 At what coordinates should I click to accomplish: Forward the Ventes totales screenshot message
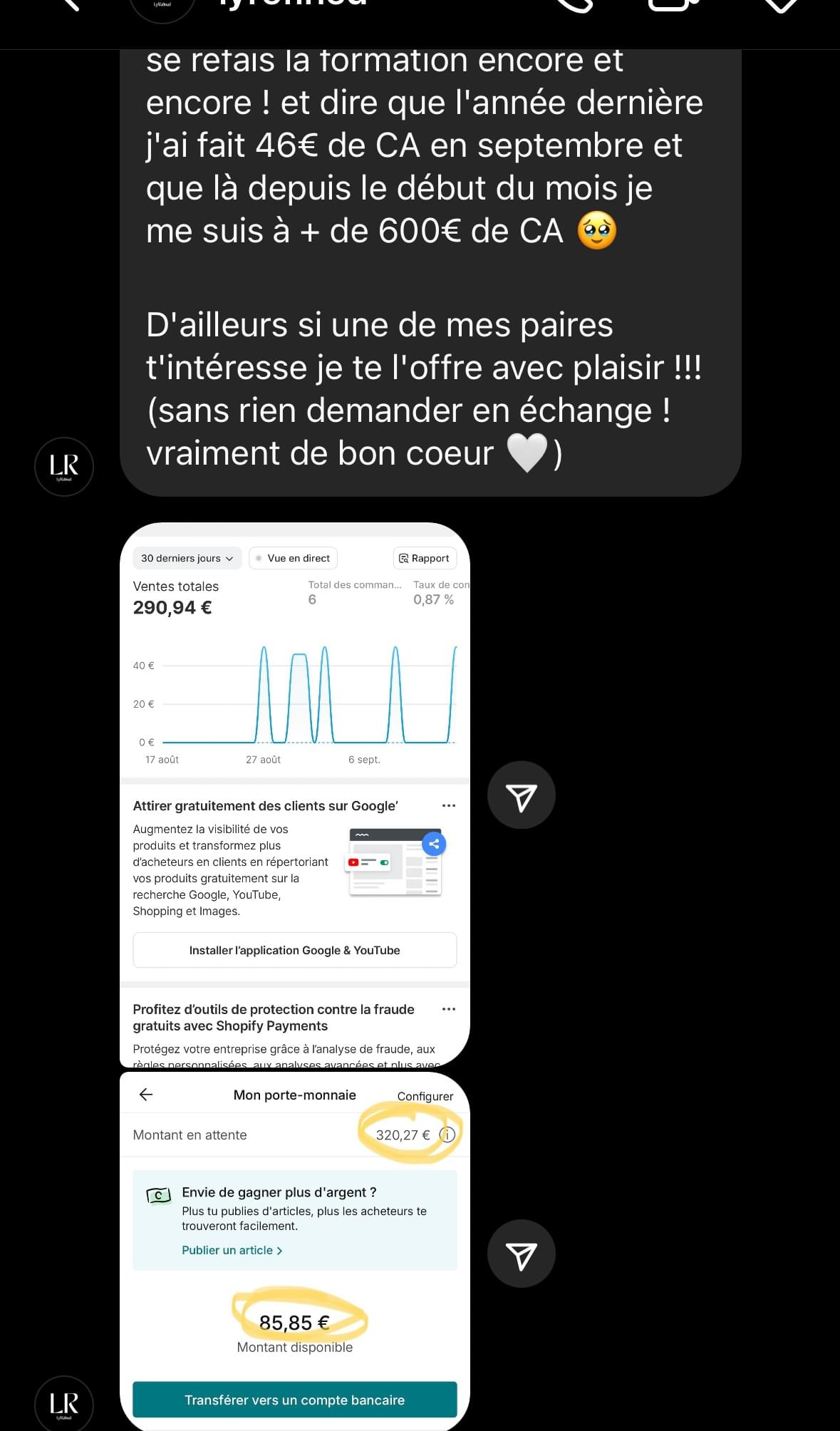pyautogui.click(x=521, y=795)
